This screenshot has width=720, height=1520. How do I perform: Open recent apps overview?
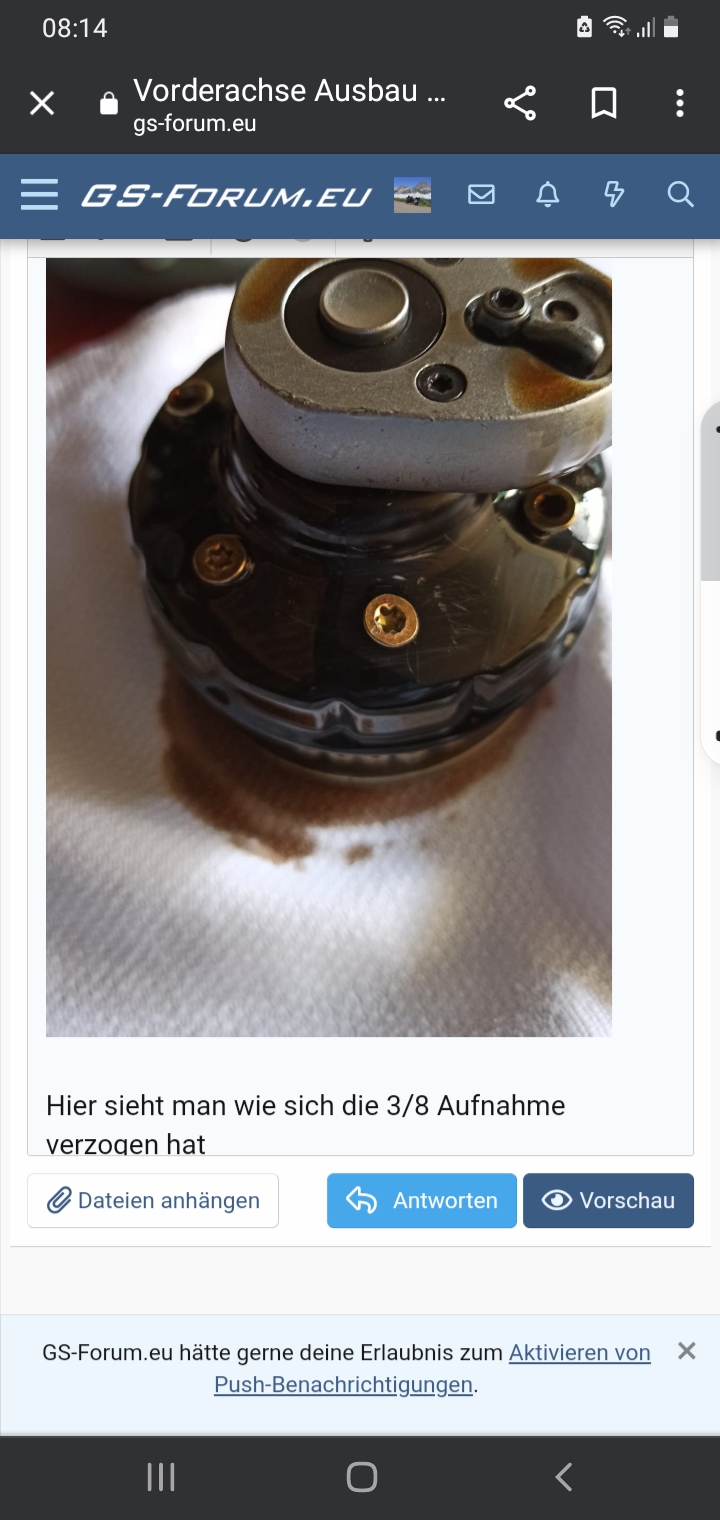(161, 1477)
